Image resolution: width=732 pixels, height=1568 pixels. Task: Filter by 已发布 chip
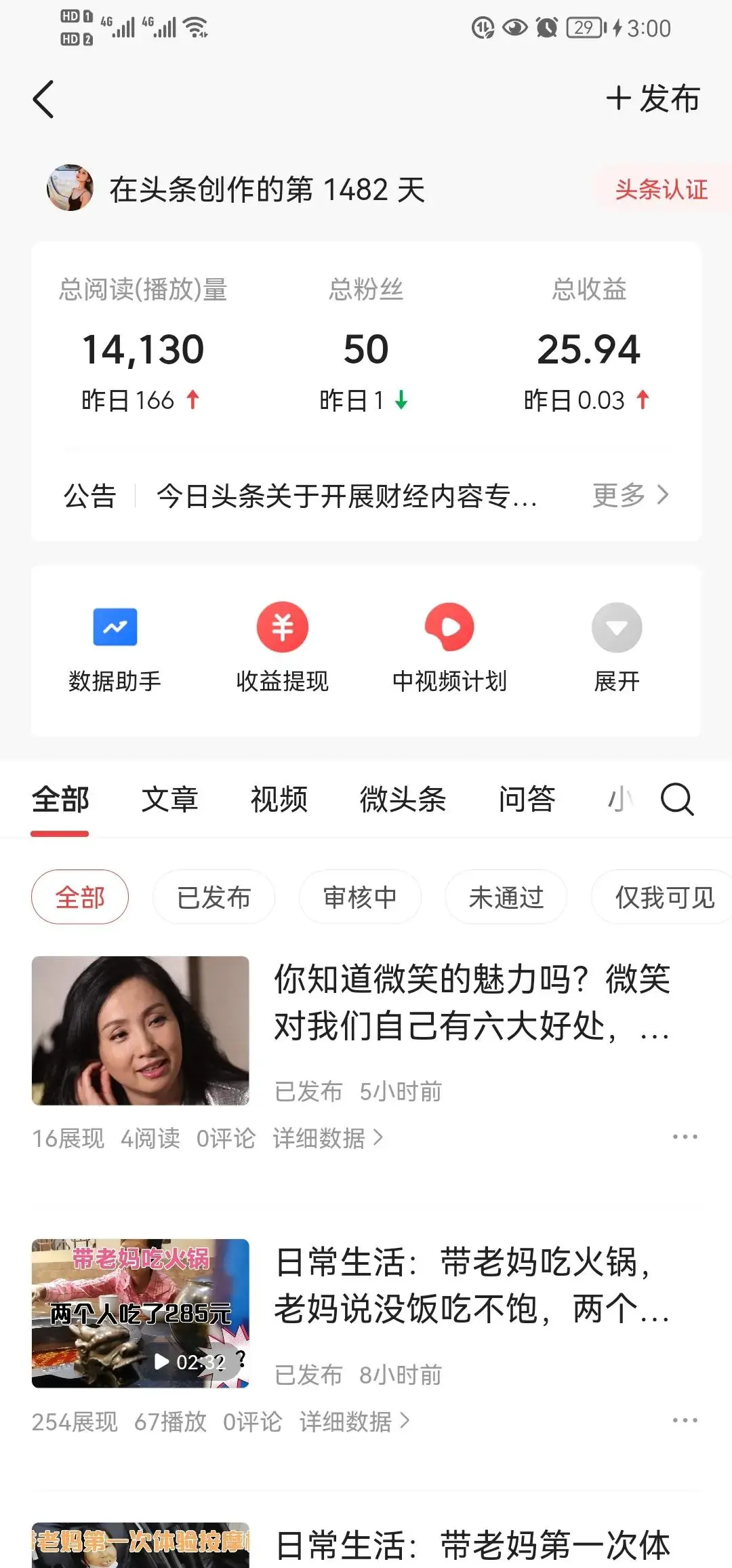click(213, 897)
